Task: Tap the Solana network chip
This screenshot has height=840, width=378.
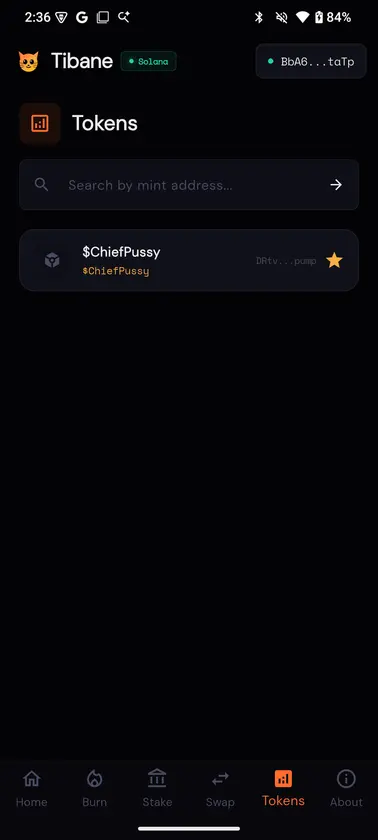Action: 148,62
